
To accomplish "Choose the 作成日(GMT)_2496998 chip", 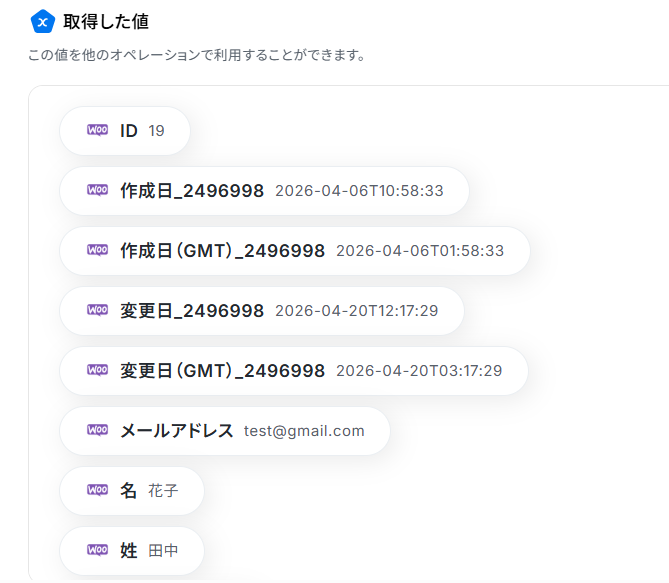I will (x=294, y=251).
